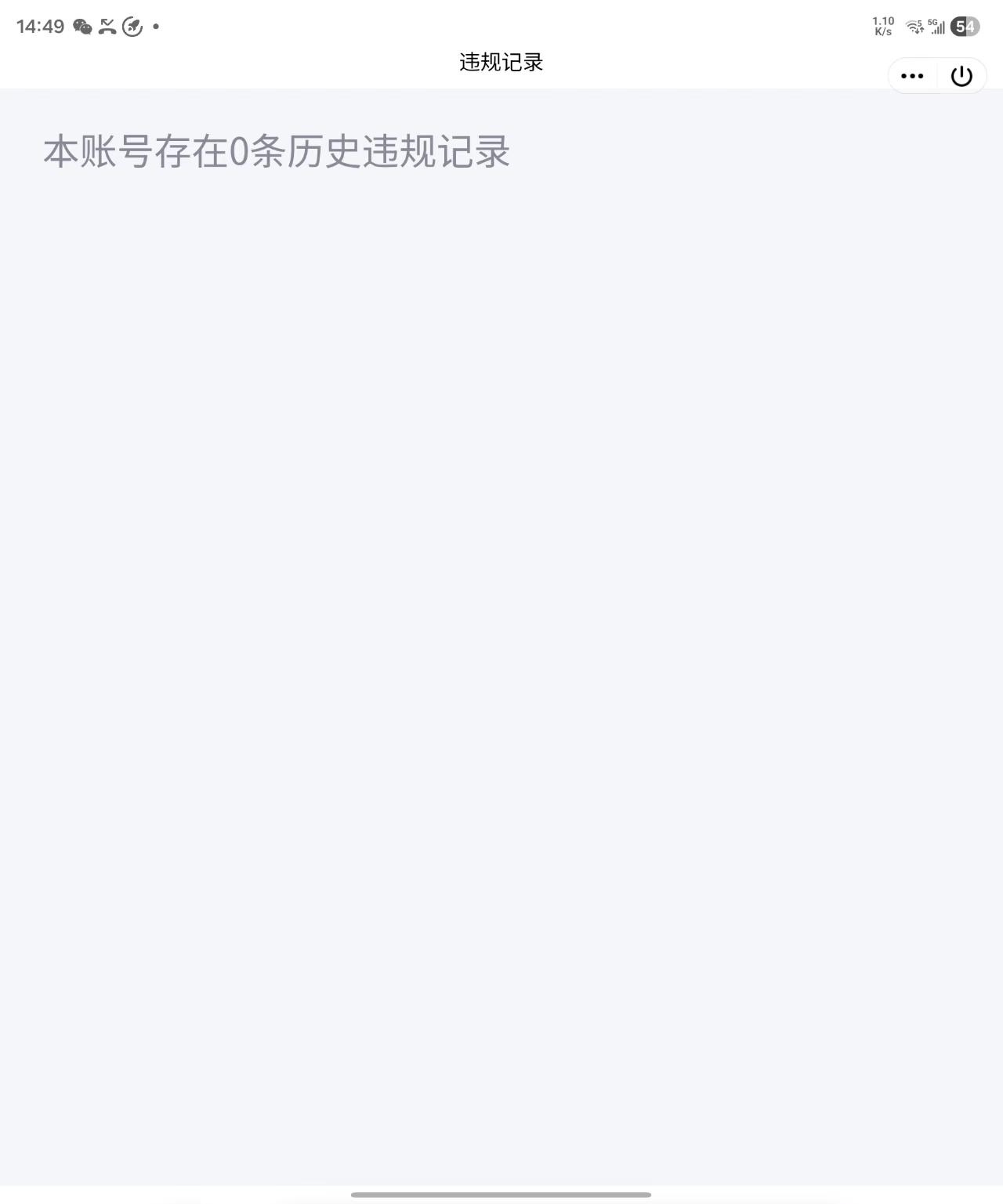1003x1204 pixels.
Task: Select the 违规记录 page title
Action: (x=501, y=63)
